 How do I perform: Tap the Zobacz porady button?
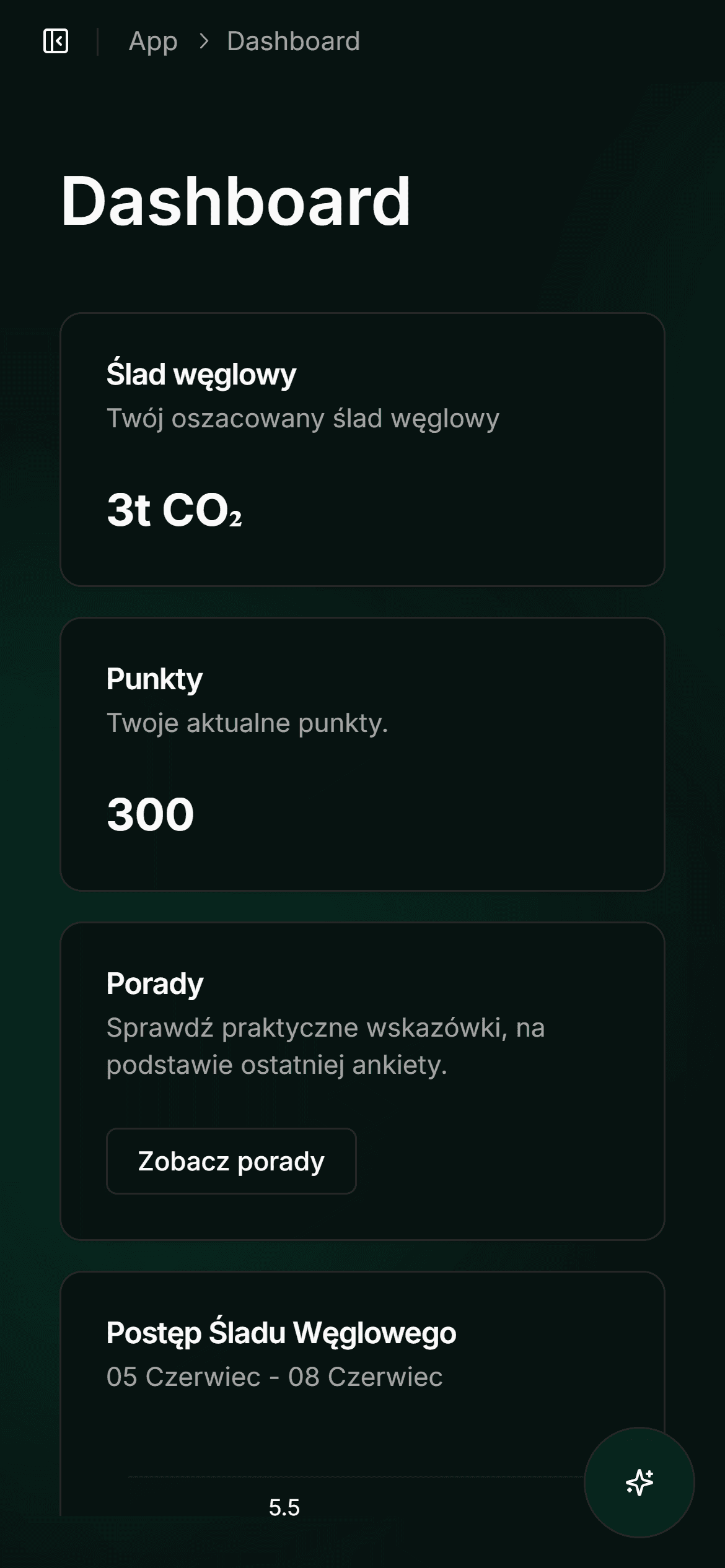pos(231,1161)
